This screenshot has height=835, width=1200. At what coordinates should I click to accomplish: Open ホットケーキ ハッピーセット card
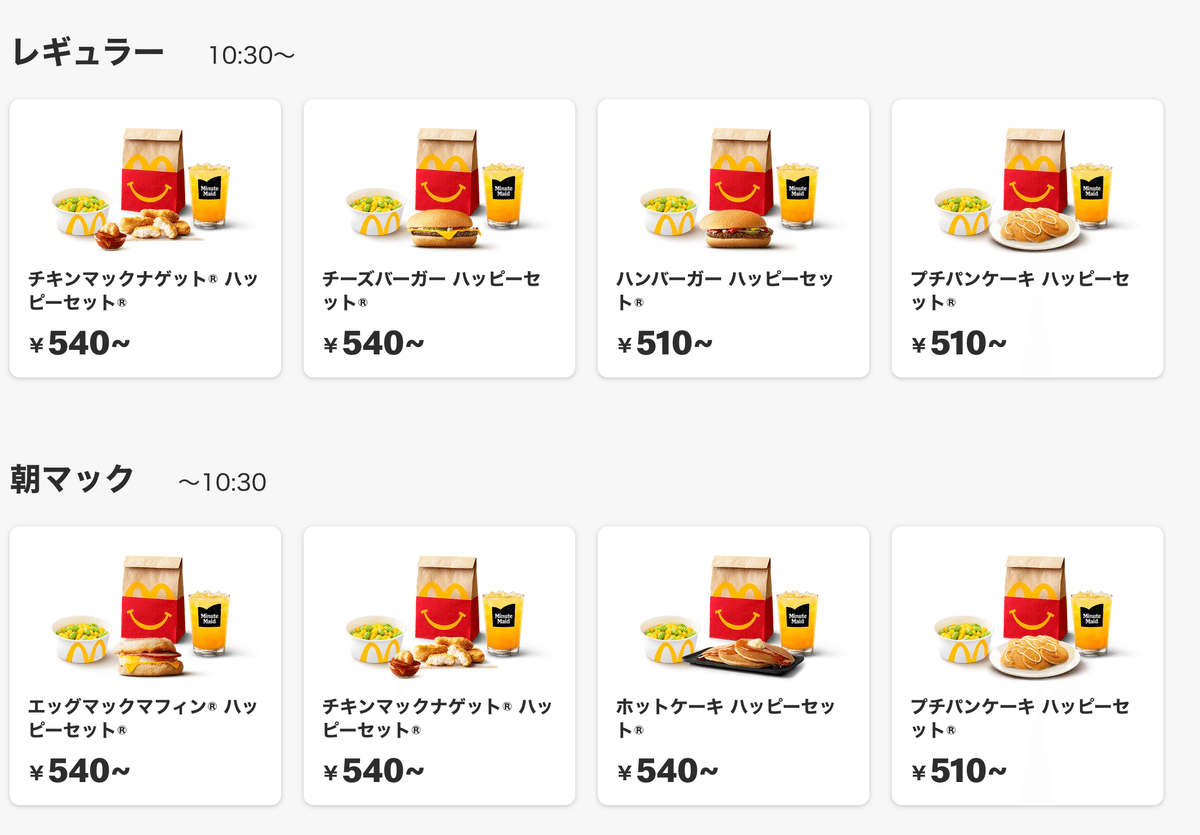coord(733,665)
